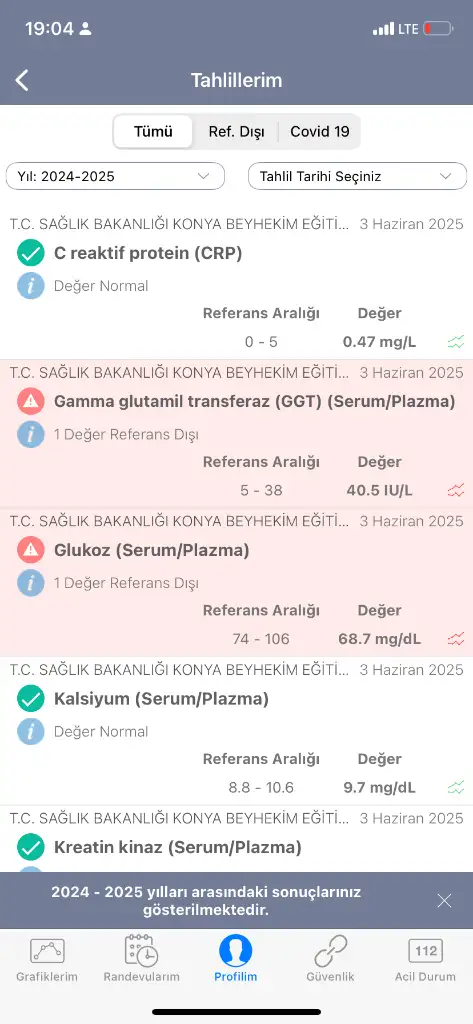Tap the info icon under Glukoz

[x=31, y=583]
